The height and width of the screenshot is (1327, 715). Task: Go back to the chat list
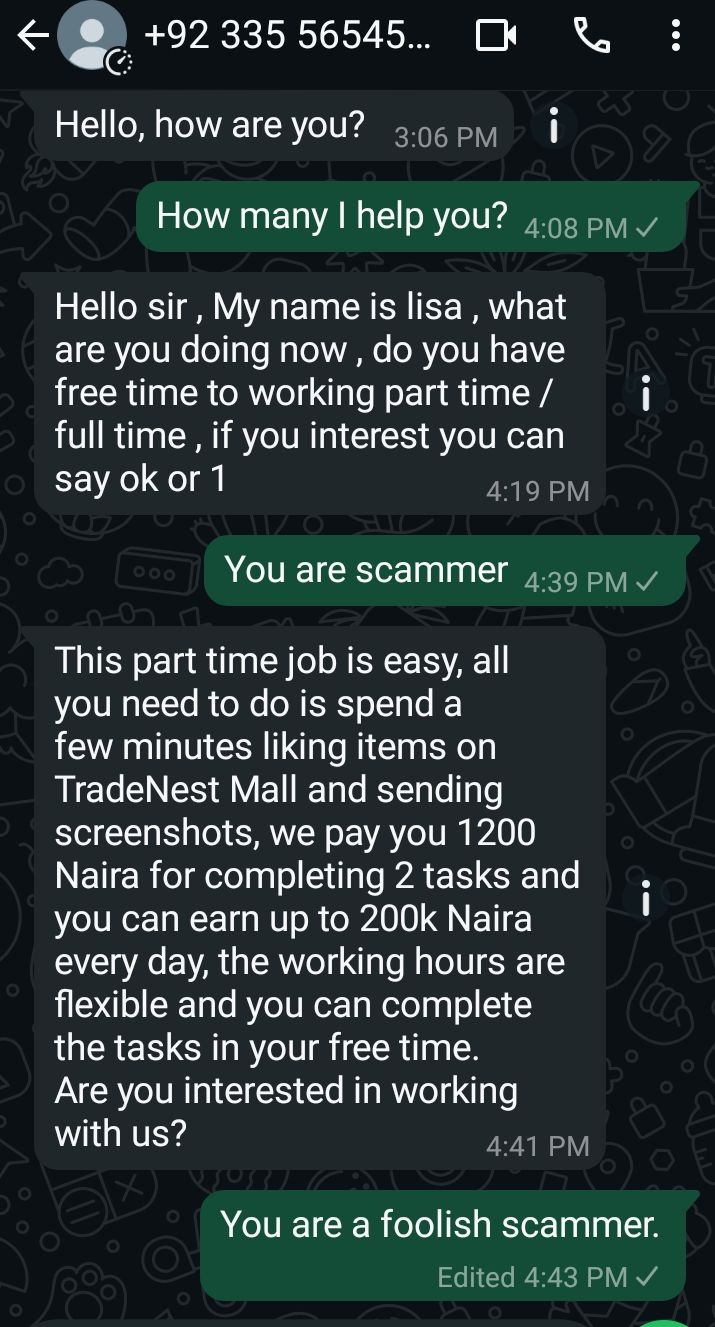tap(32, 37)
